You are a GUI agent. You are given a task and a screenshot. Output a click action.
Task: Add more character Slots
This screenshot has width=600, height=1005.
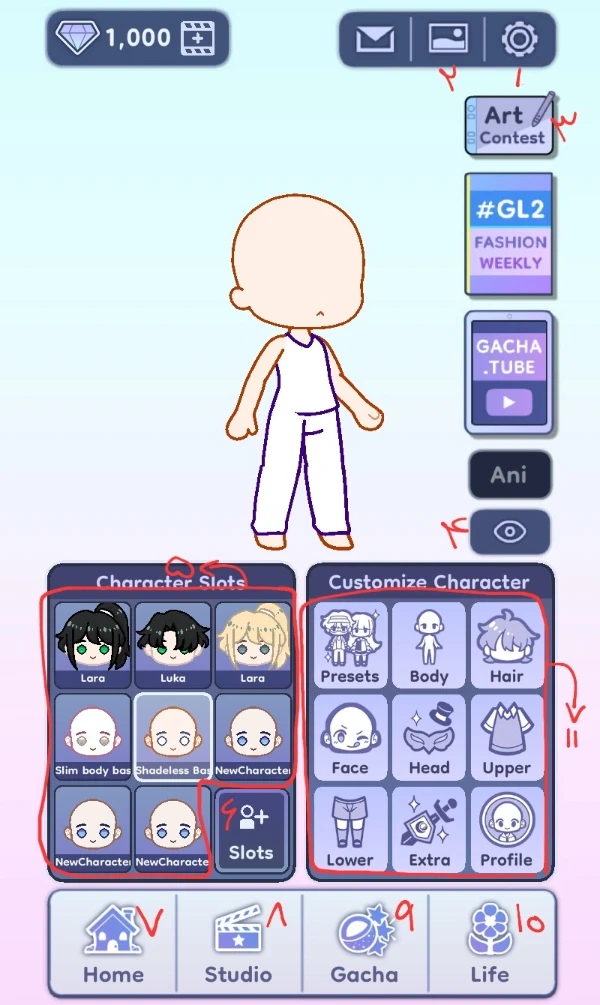(x=251, y=831)
